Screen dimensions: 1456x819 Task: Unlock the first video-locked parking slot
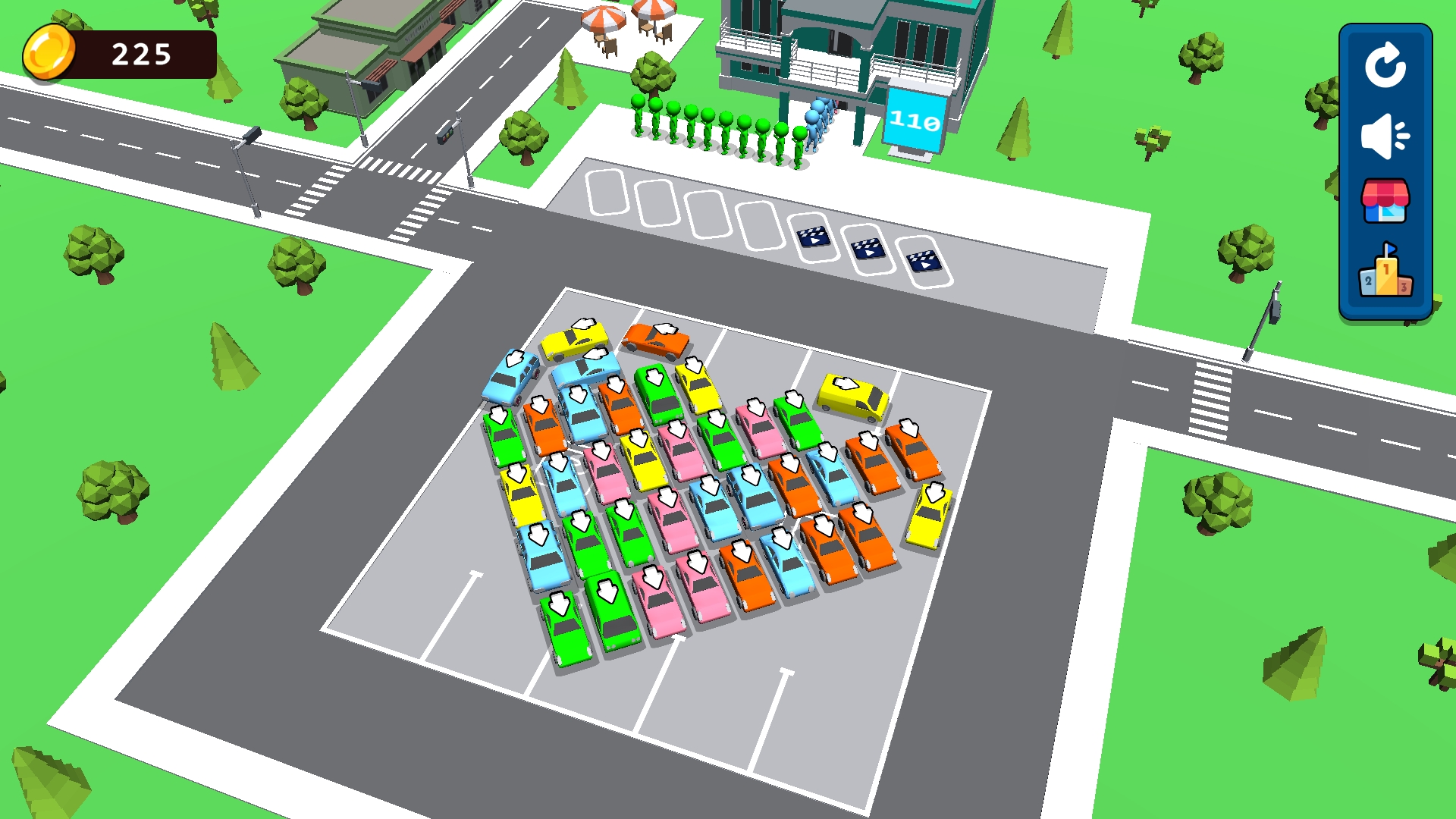(x=813, y=237)
